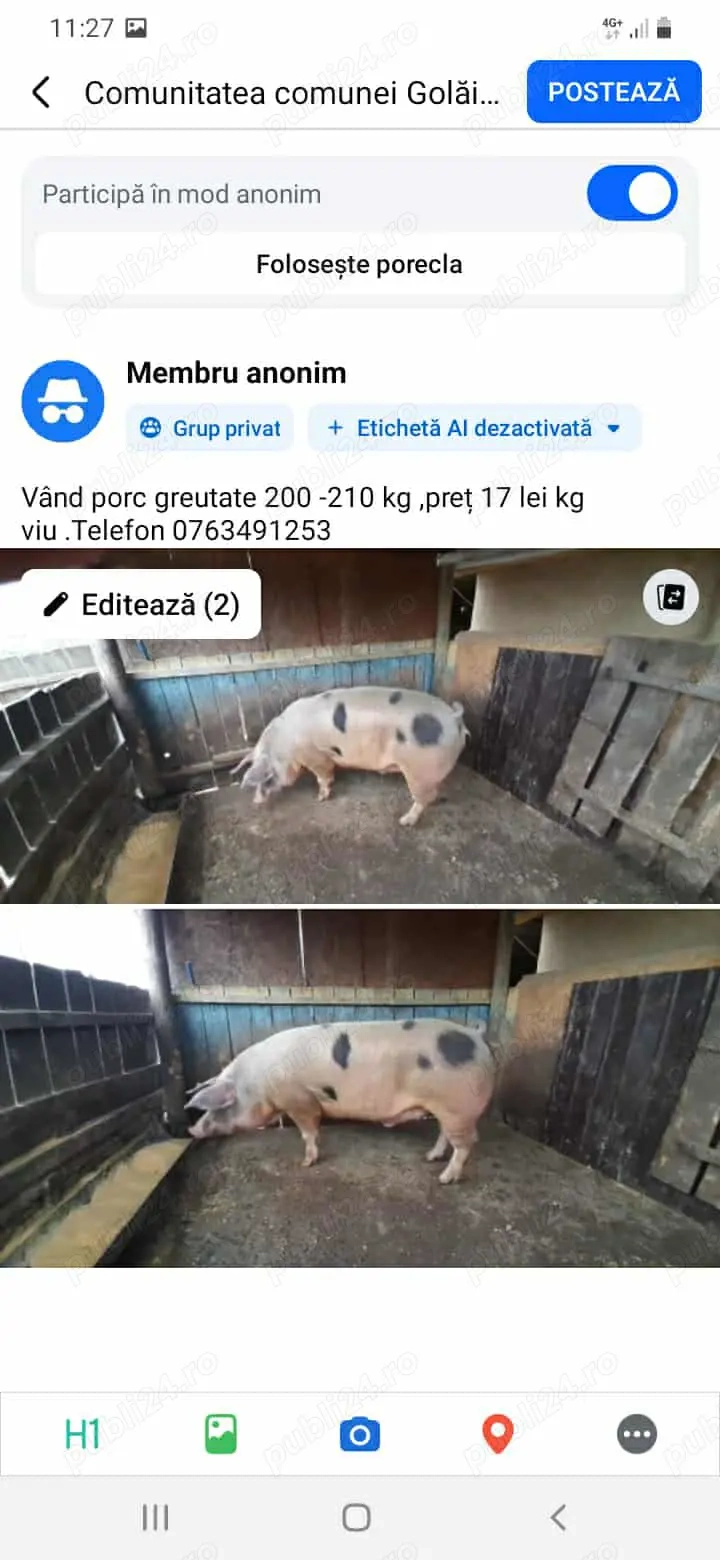This screenshot has width=720, height=1560.
Task: Add a location with the red pin icon
Action: pos(498,1433)
